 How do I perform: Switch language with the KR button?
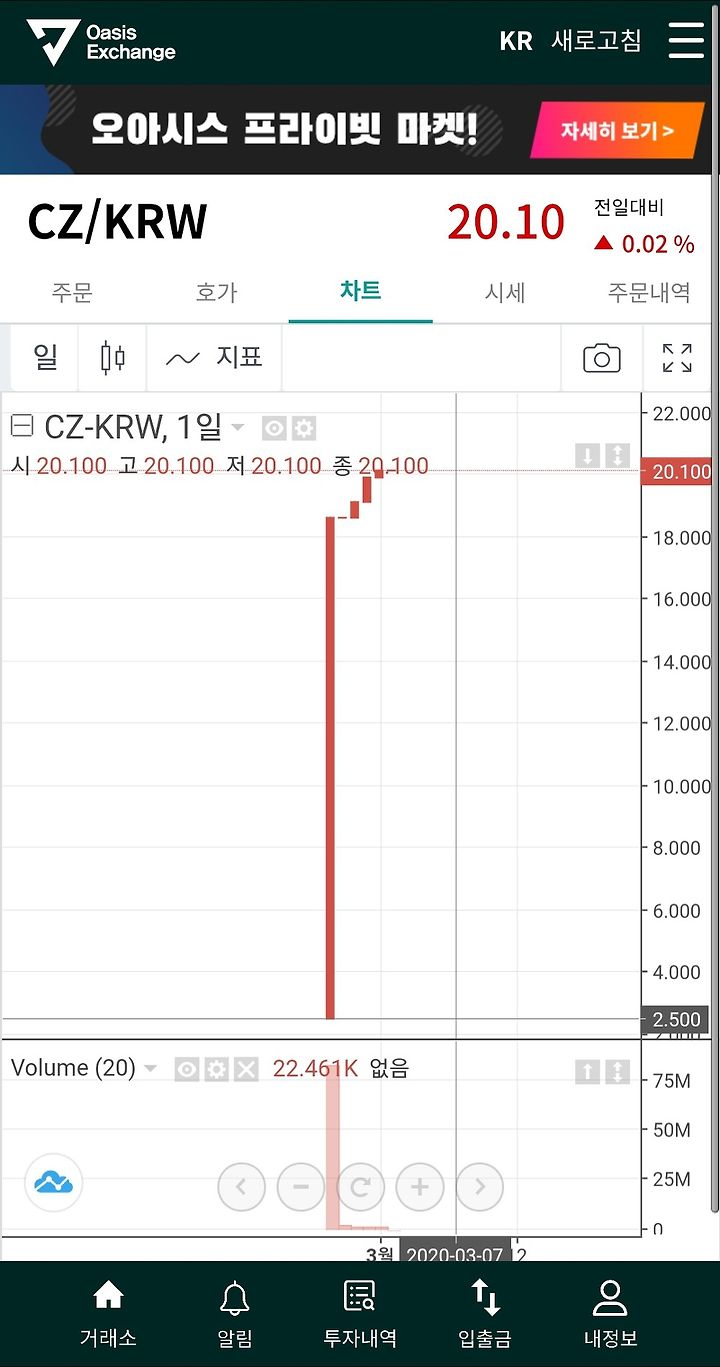(x=516, y=41)
